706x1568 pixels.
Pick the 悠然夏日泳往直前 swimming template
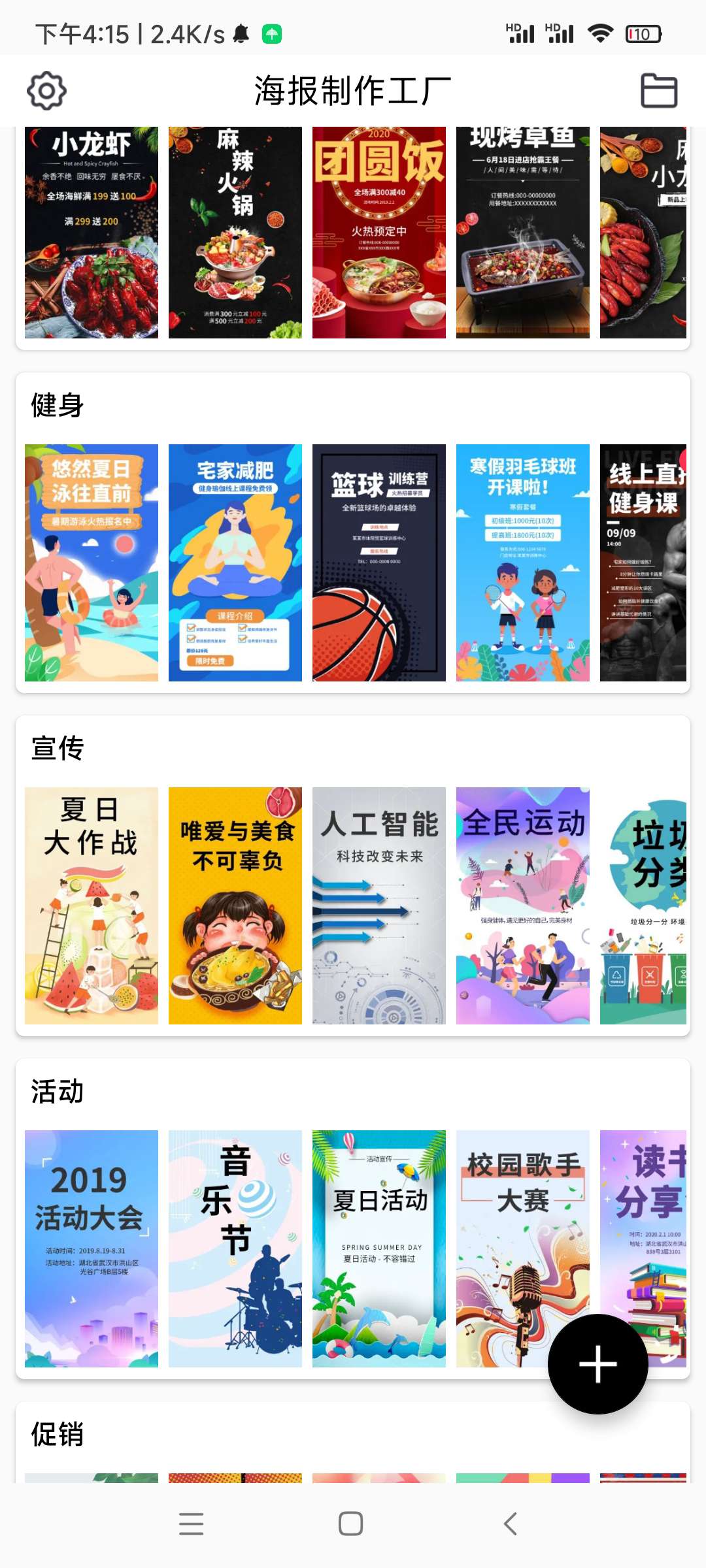92,563
